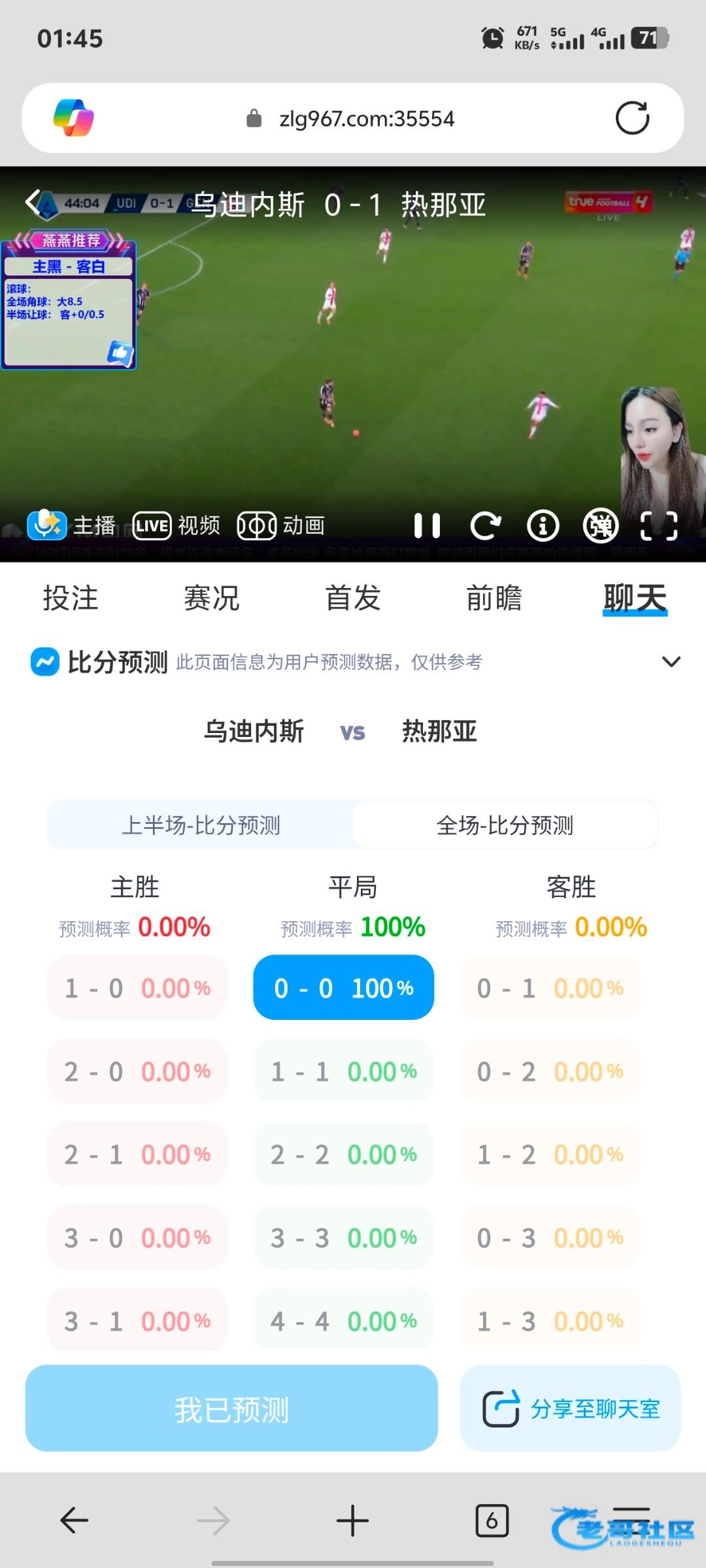Pause the live video stream

[x=427, y=525]
